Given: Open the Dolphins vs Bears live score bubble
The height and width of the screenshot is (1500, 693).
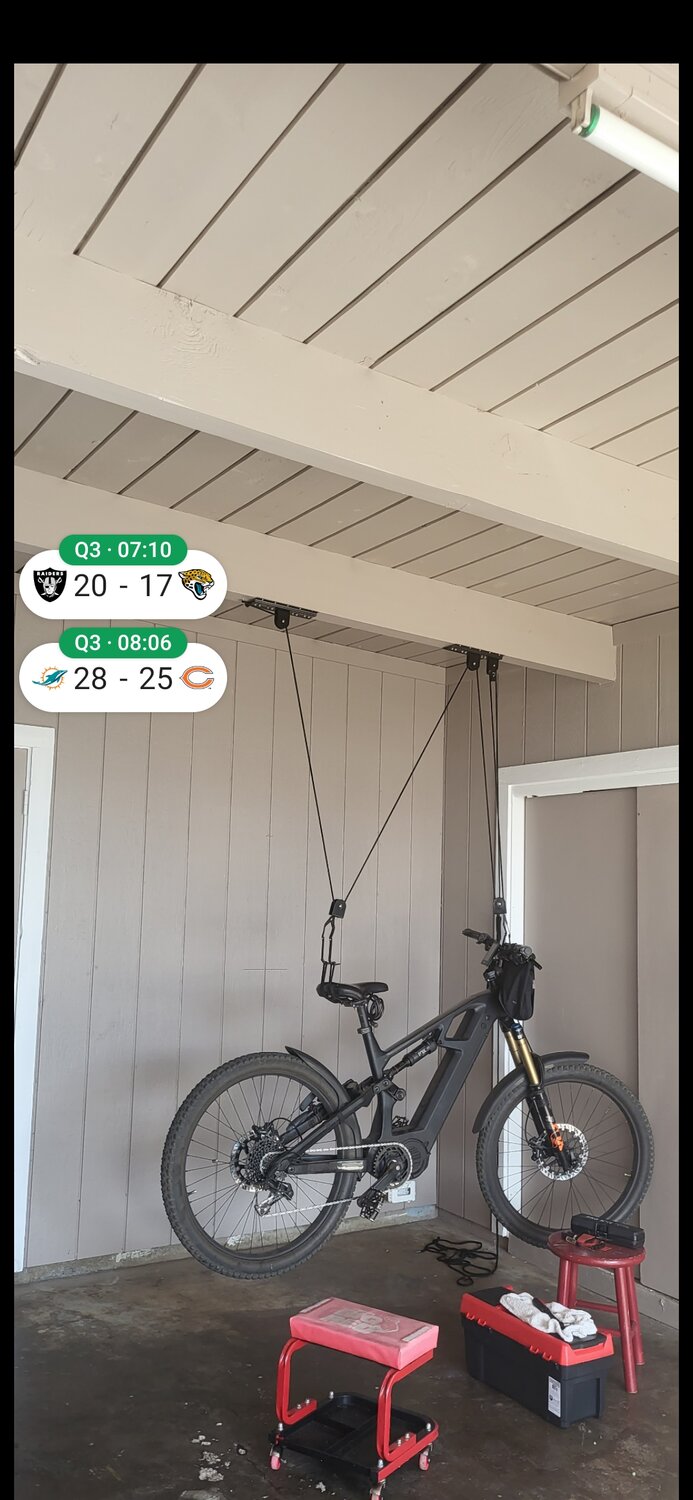Looking at the screenshot, I should (123, 670).
